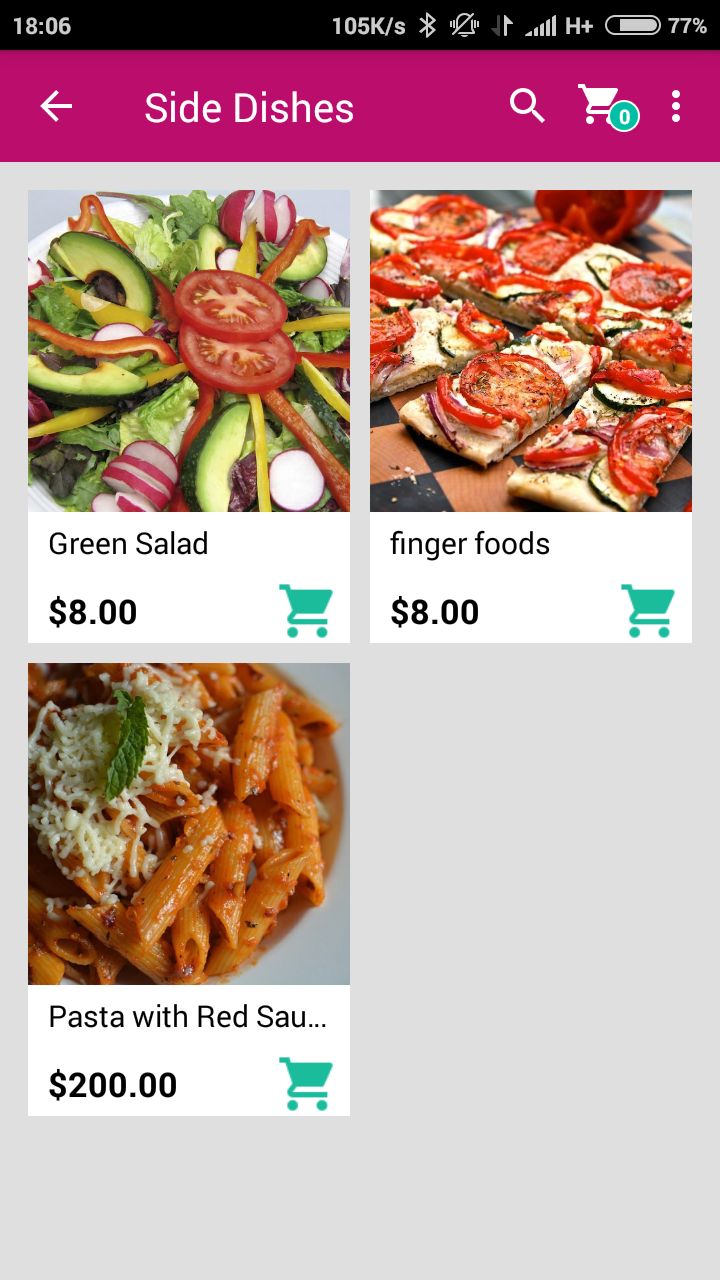Open the search icon
The image size is (720, 1280).
pyautogui.click(x=527, y=105)
